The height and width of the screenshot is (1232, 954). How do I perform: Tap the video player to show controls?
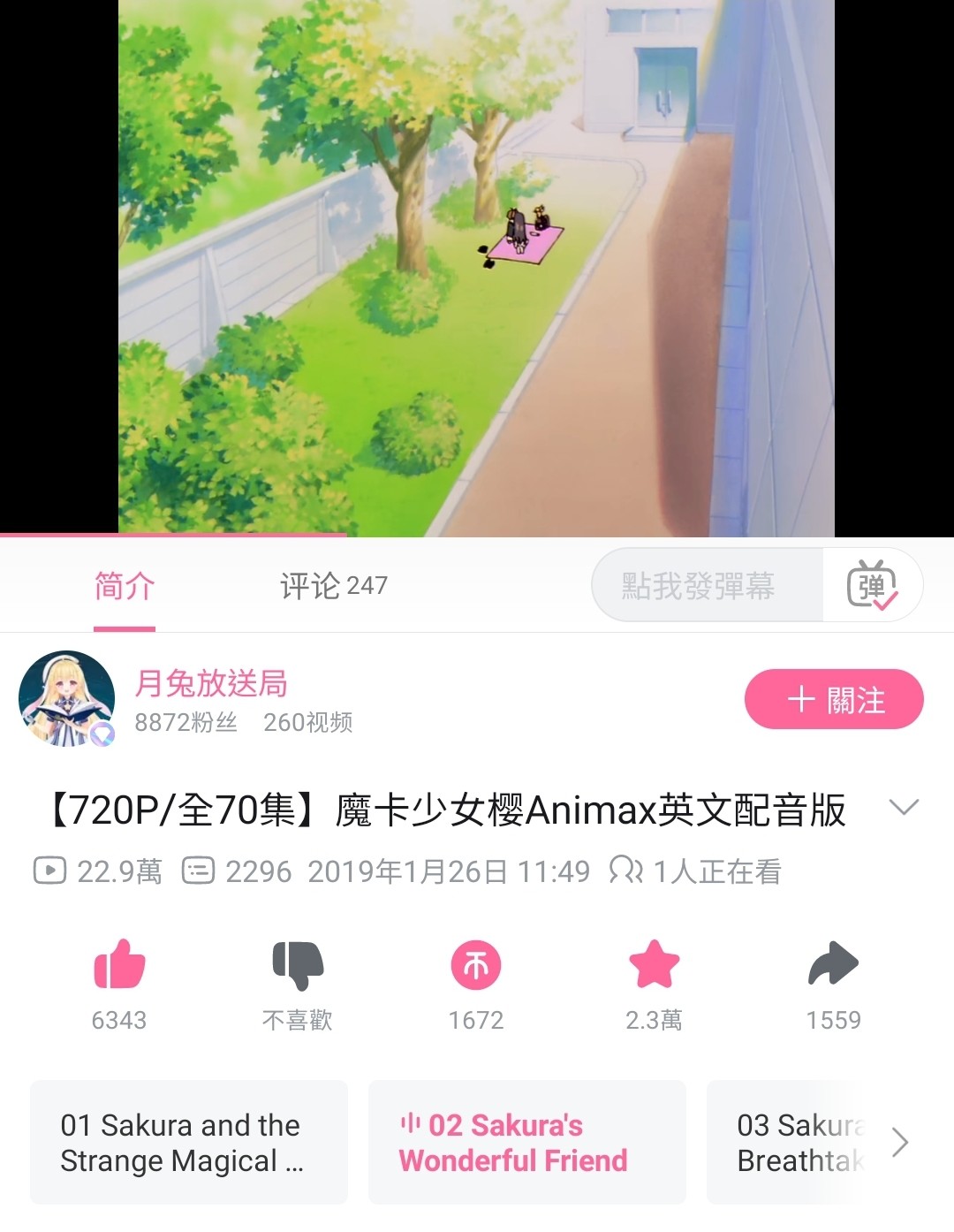pos(476,265)
